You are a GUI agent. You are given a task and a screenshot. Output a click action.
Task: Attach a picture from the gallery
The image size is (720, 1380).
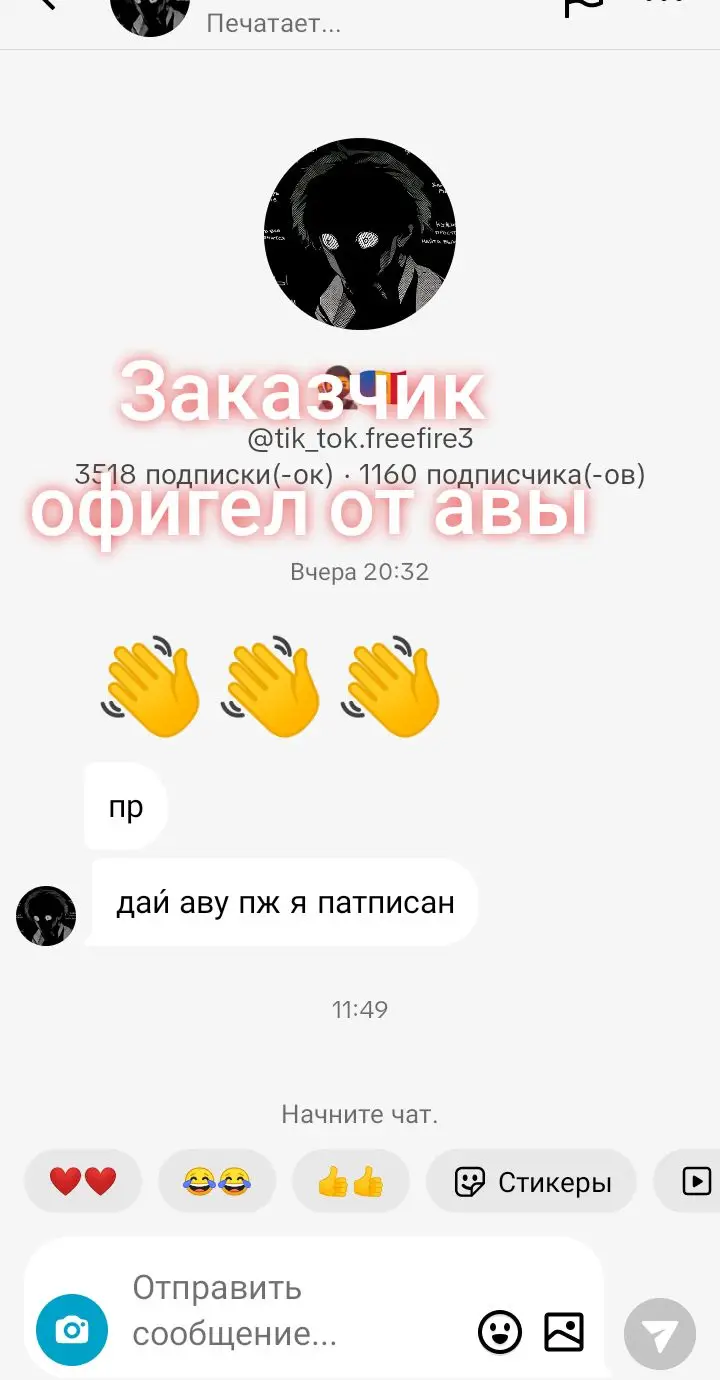(564, 1331)
